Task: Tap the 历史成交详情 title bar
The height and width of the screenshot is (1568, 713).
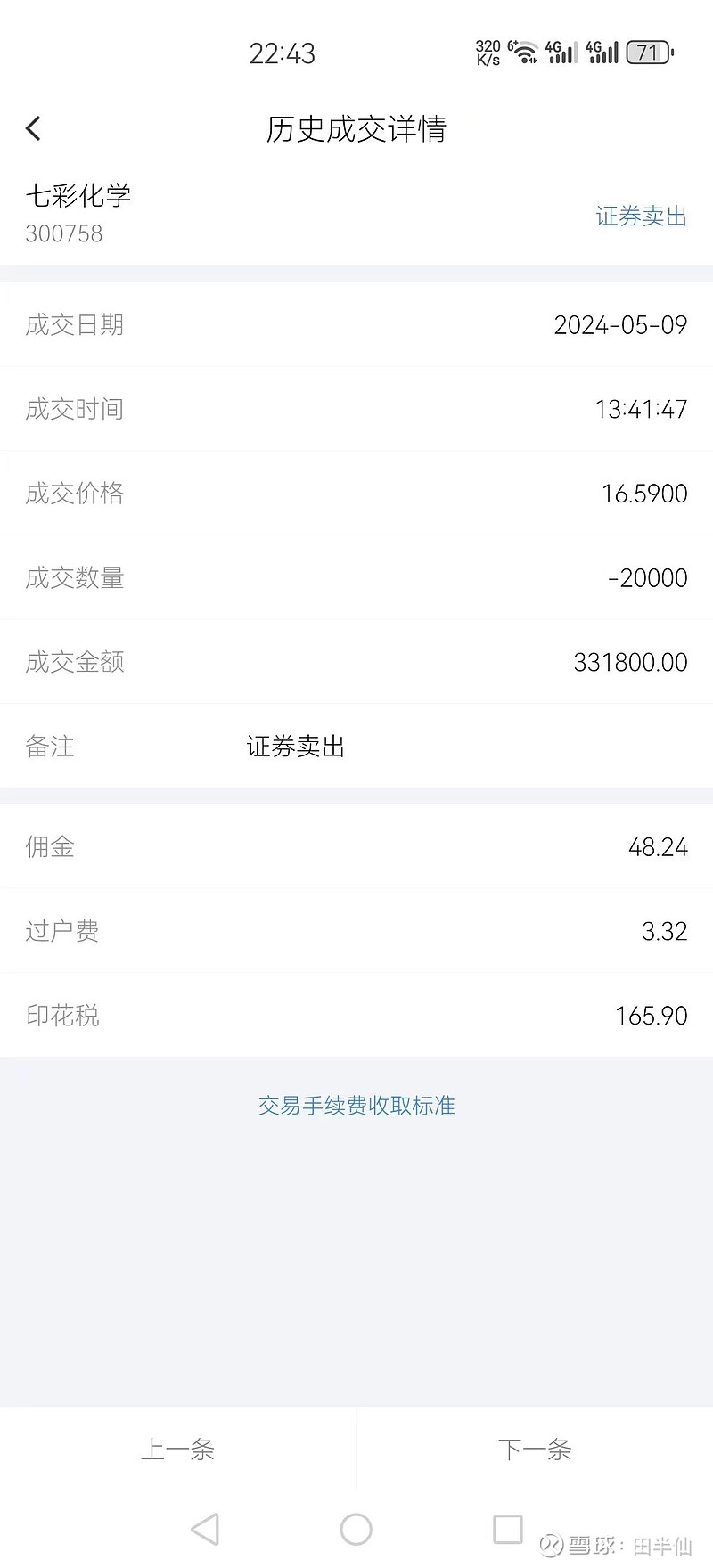Action: [x=356, y=130]
